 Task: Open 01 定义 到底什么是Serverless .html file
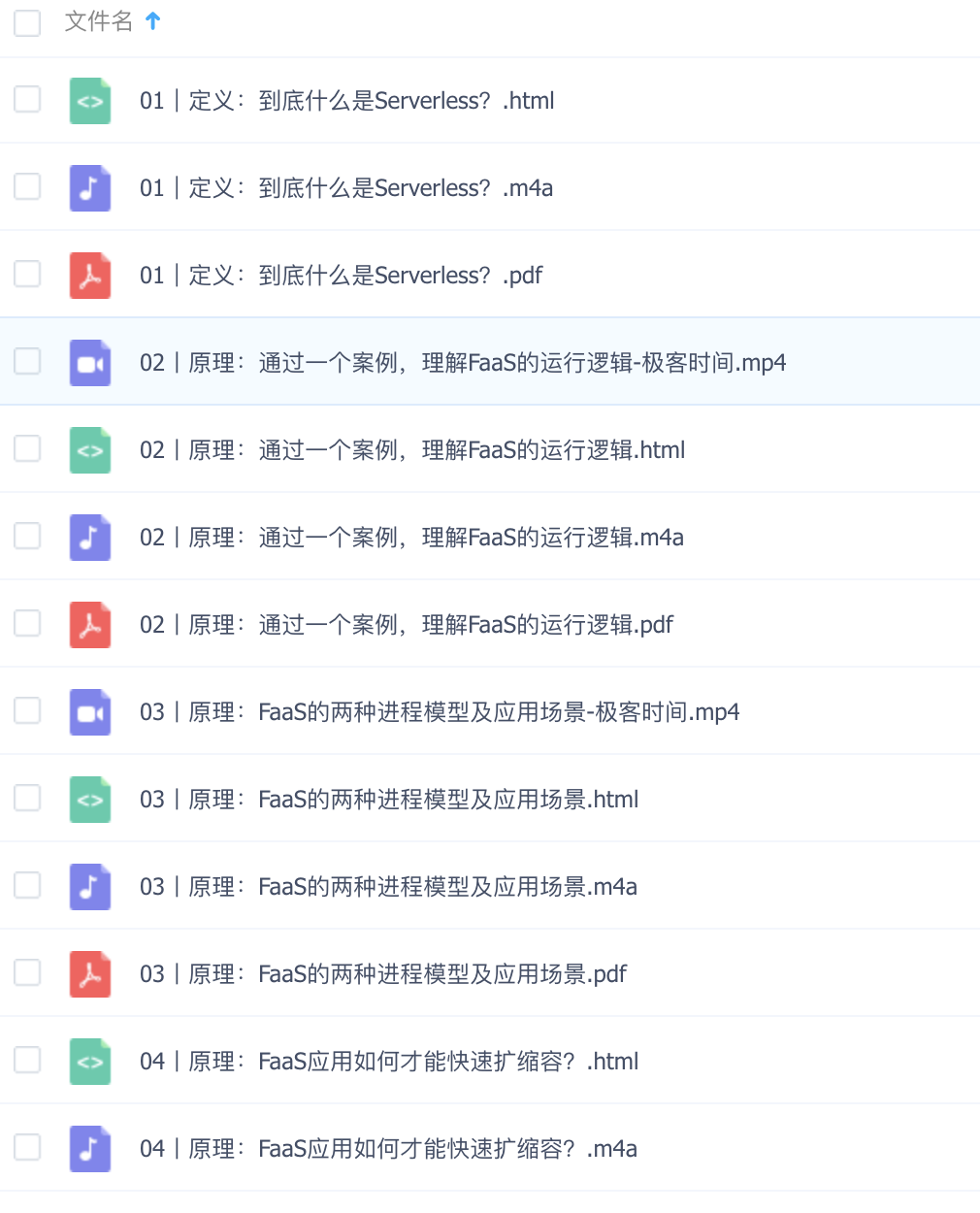coord(346,101)
